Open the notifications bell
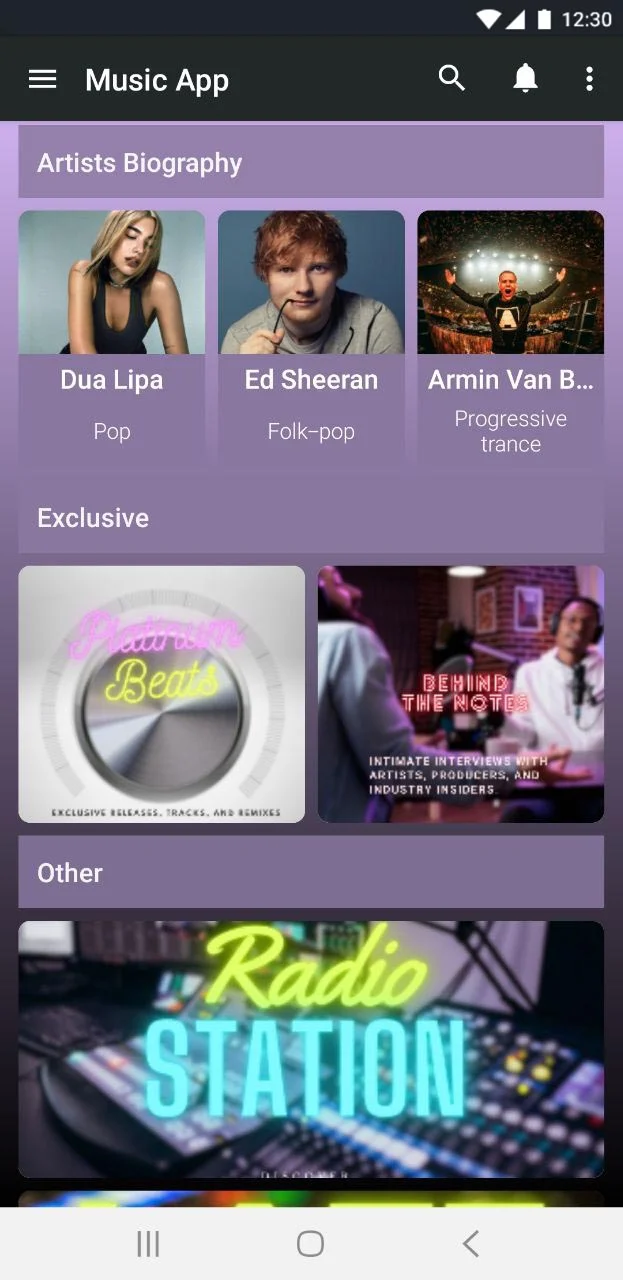This screenshot has width=623, height=1280. click(525, 79)
